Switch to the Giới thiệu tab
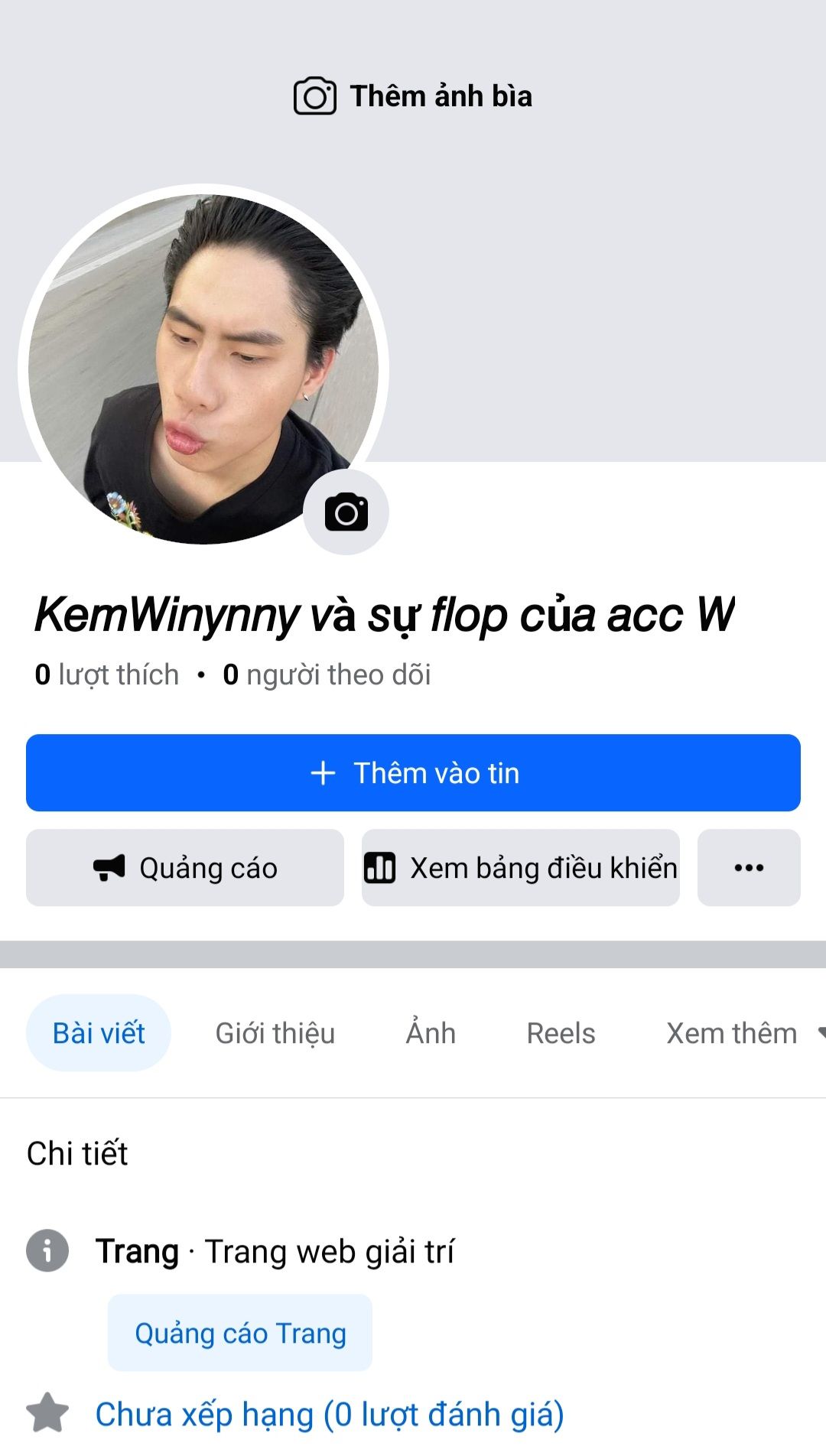Viewport: 826px width, 1456px height. point(275,1033)
